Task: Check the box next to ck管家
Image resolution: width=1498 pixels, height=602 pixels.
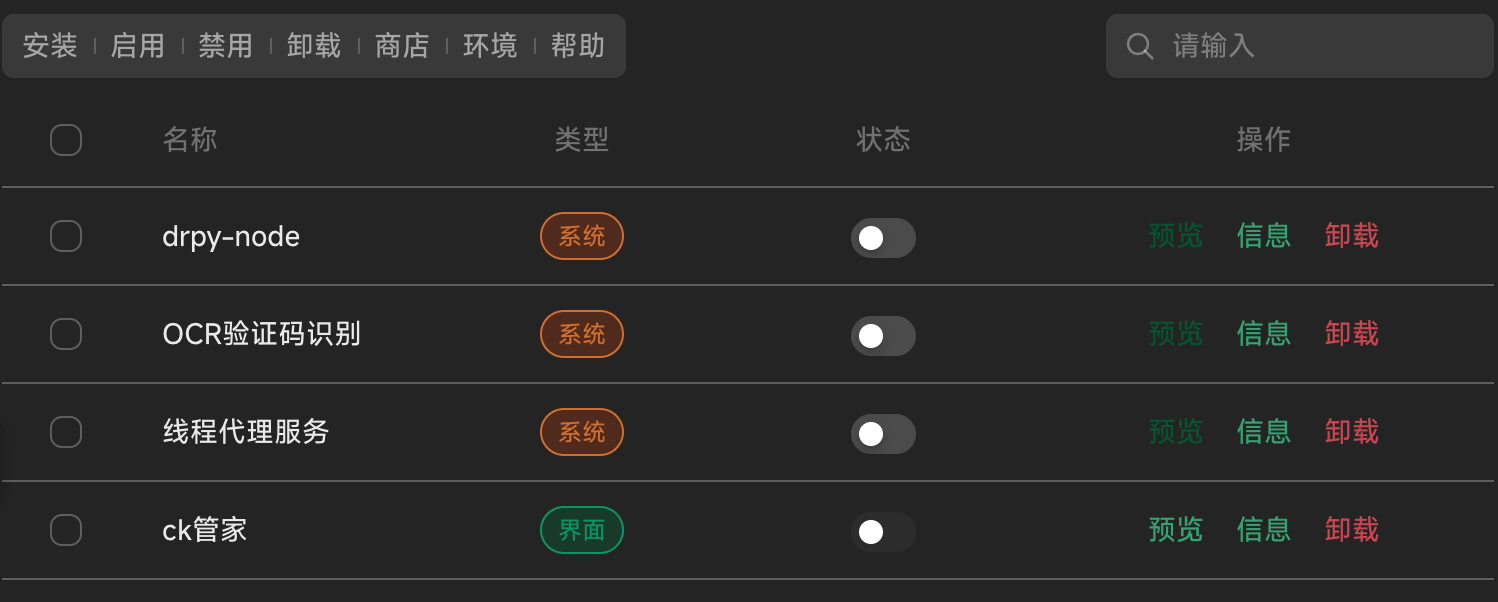Action: [x=66, y=530]
